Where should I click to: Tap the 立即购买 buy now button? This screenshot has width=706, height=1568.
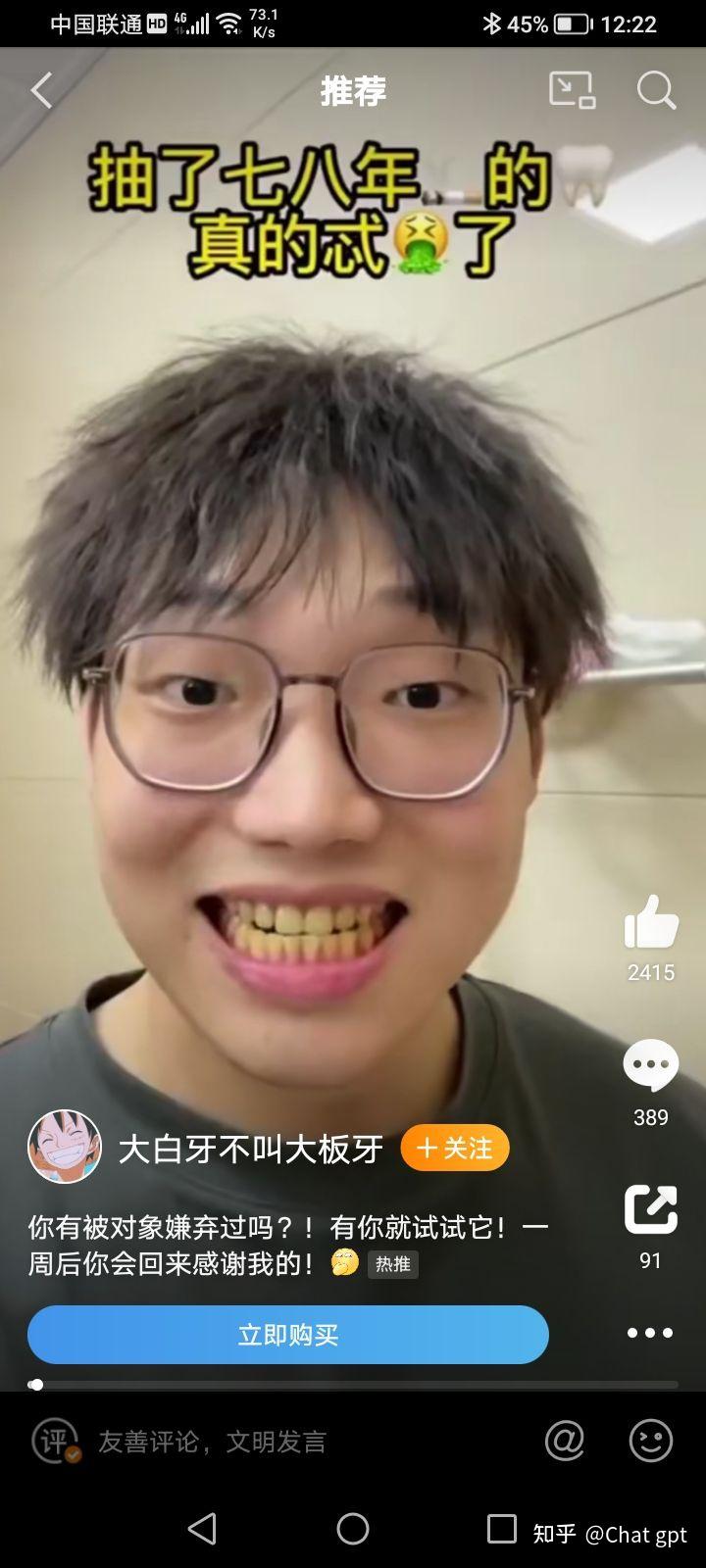[x=287, y=1335]
